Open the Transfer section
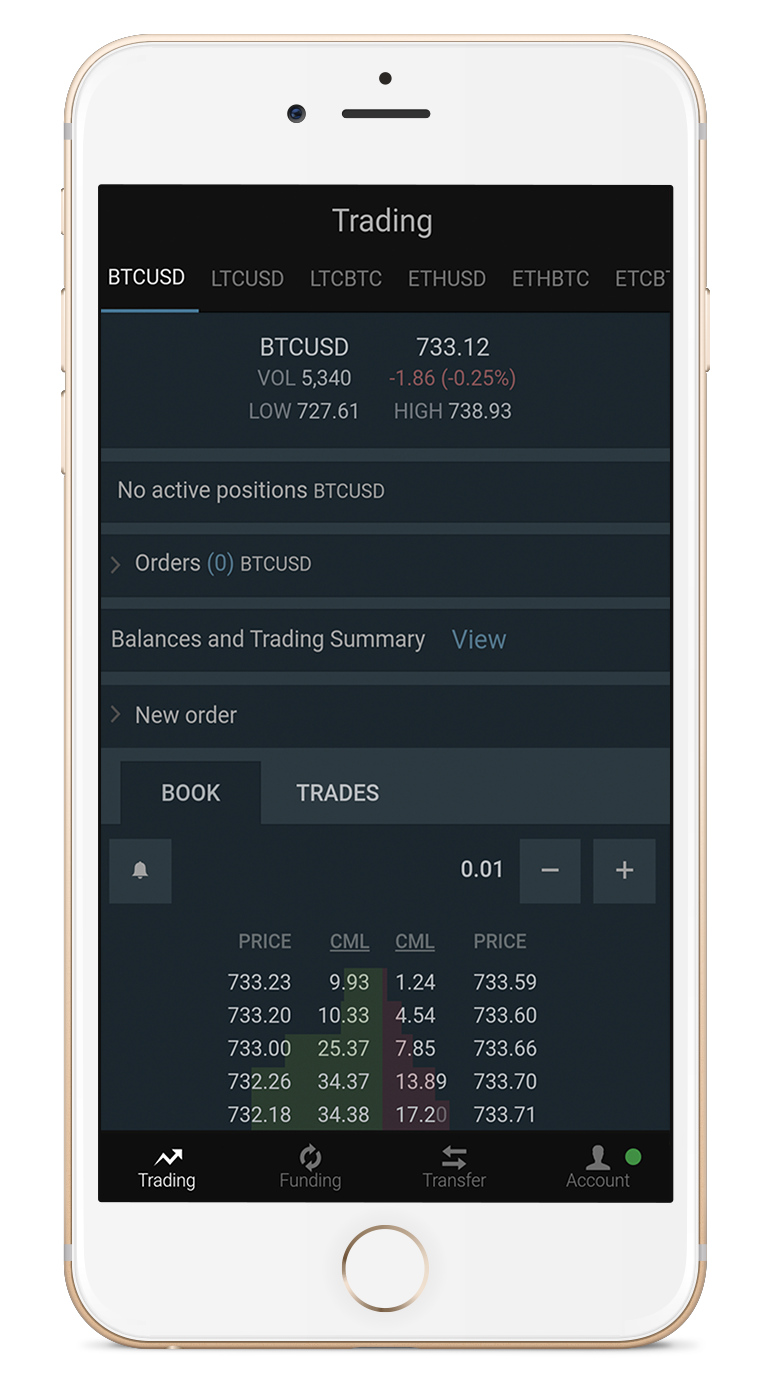This screenshot has width=764, height=1384. click(x=454, y=1167)
